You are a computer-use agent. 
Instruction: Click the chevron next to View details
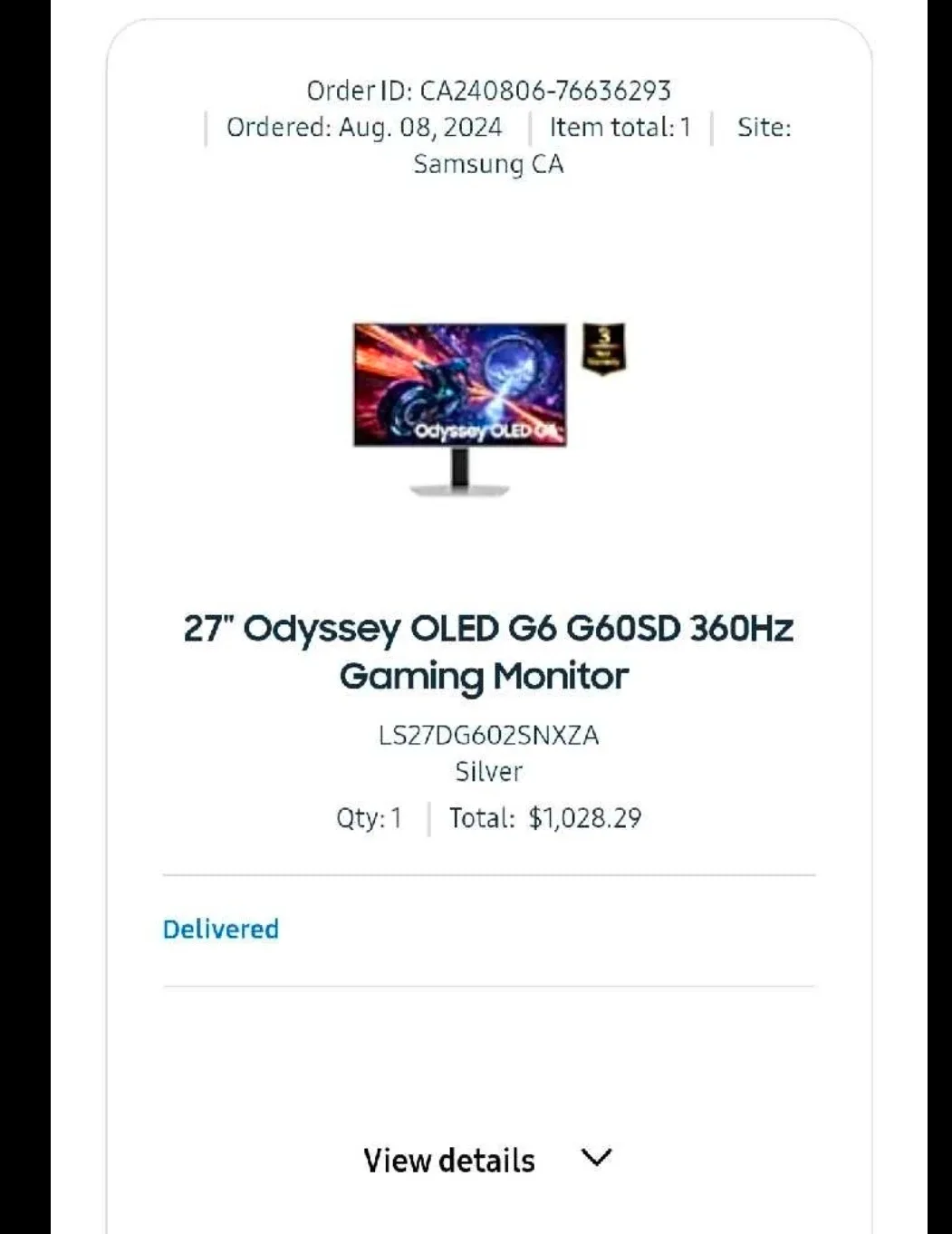pos(595,1157)
